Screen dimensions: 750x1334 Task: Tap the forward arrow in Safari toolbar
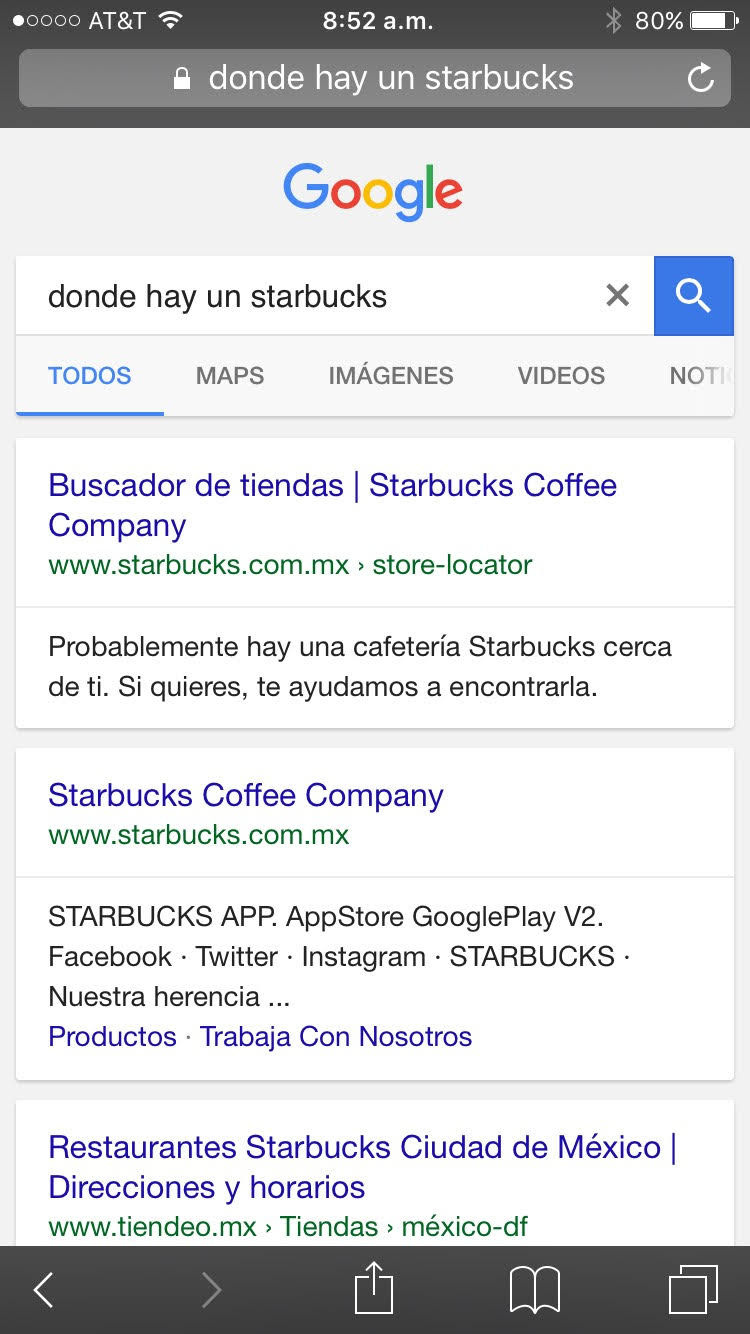210,1289
